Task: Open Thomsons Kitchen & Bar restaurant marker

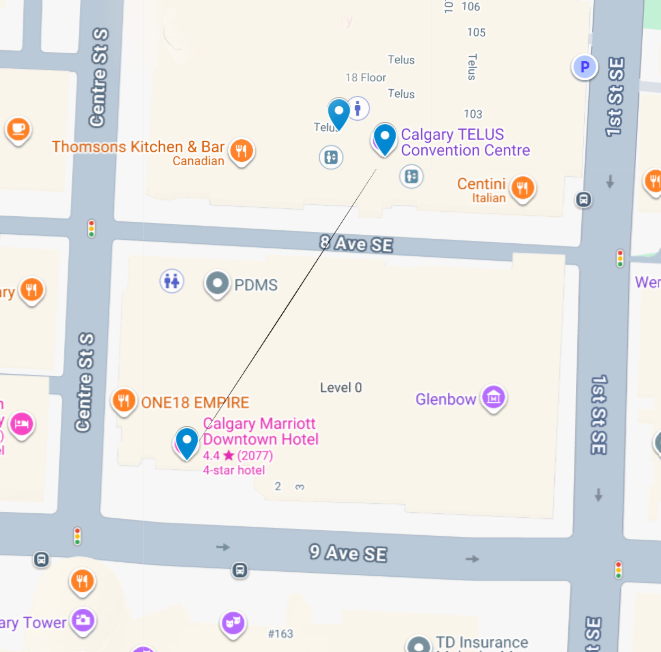Action: point(240,152)
